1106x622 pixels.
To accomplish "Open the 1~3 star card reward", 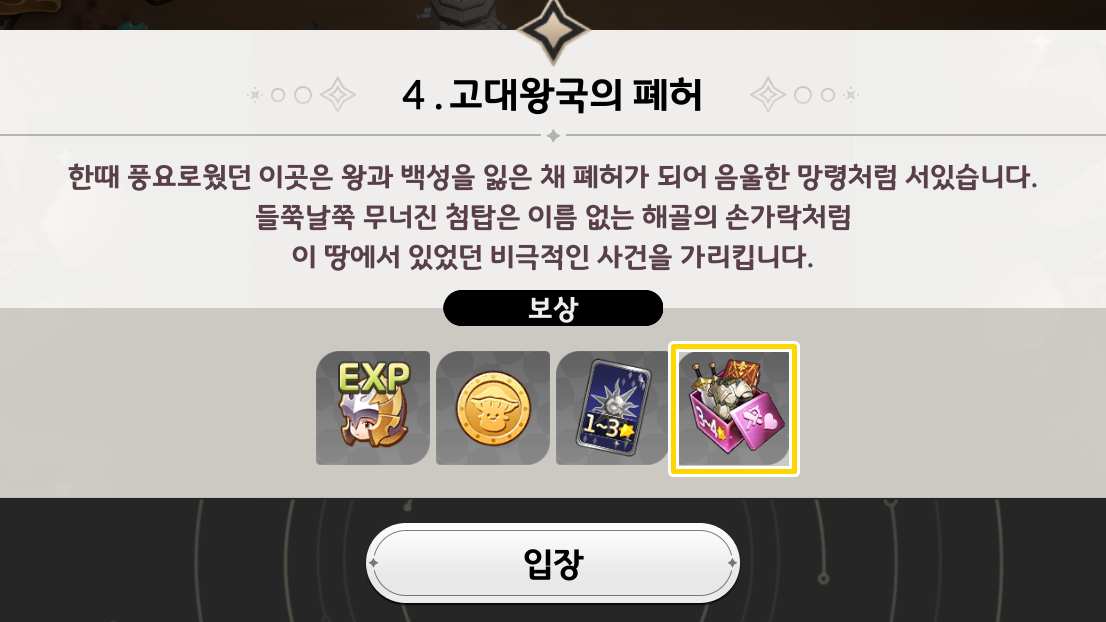I will click(x=612, y=408).
